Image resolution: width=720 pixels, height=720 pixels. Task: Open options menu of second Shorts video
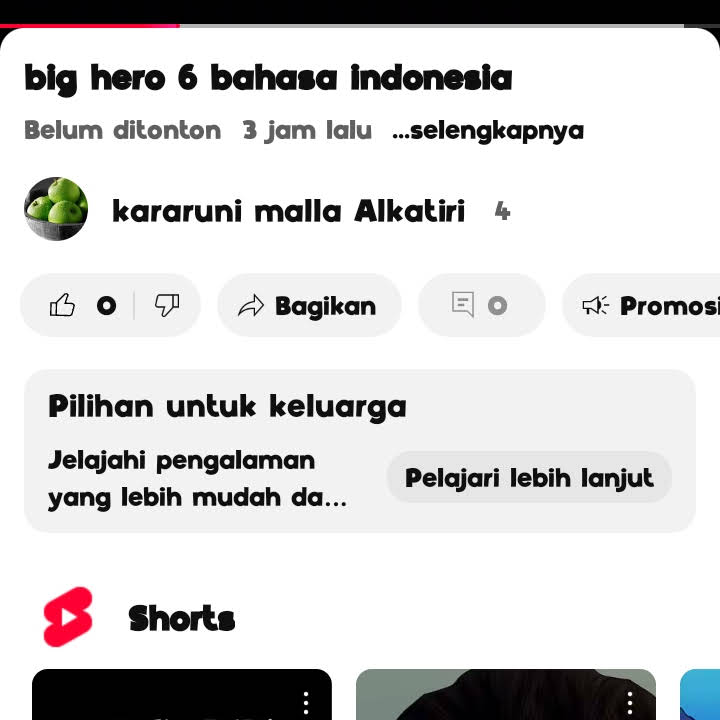point(630,702)
